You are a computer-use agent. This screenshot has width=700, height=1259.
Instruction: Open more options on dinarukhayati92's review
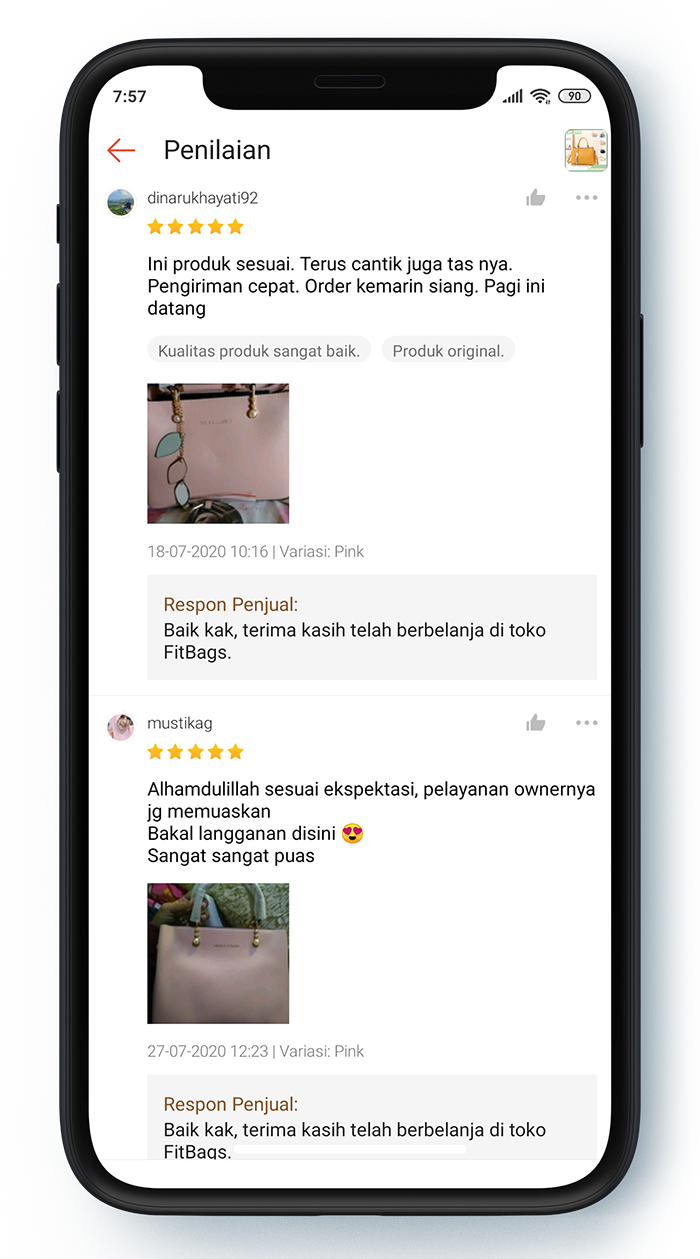coord(586,198)
